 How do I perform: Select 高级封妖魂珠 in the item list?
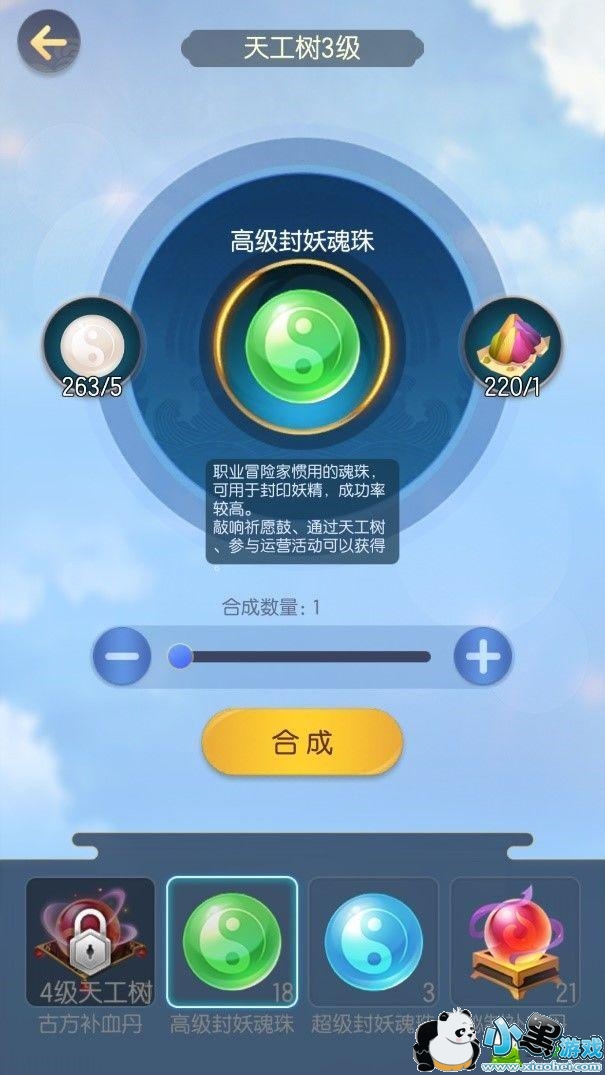[232, 942]
